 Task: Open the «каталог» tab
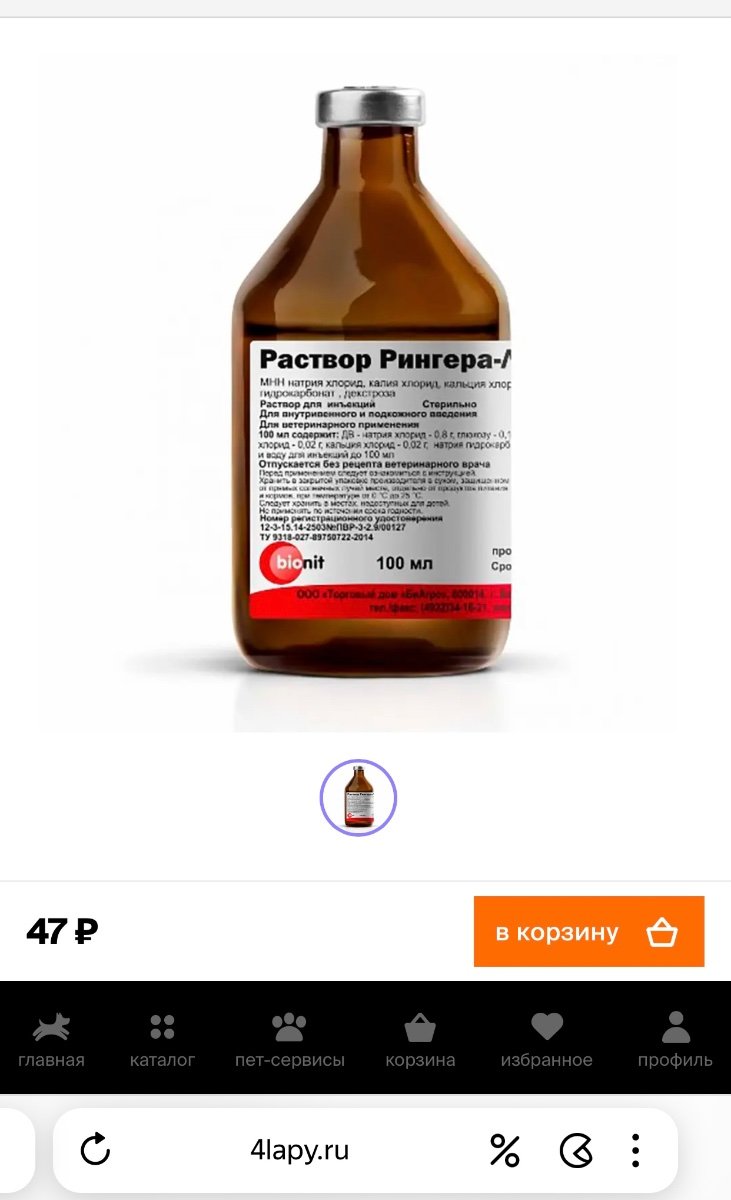pos(162,1040)
